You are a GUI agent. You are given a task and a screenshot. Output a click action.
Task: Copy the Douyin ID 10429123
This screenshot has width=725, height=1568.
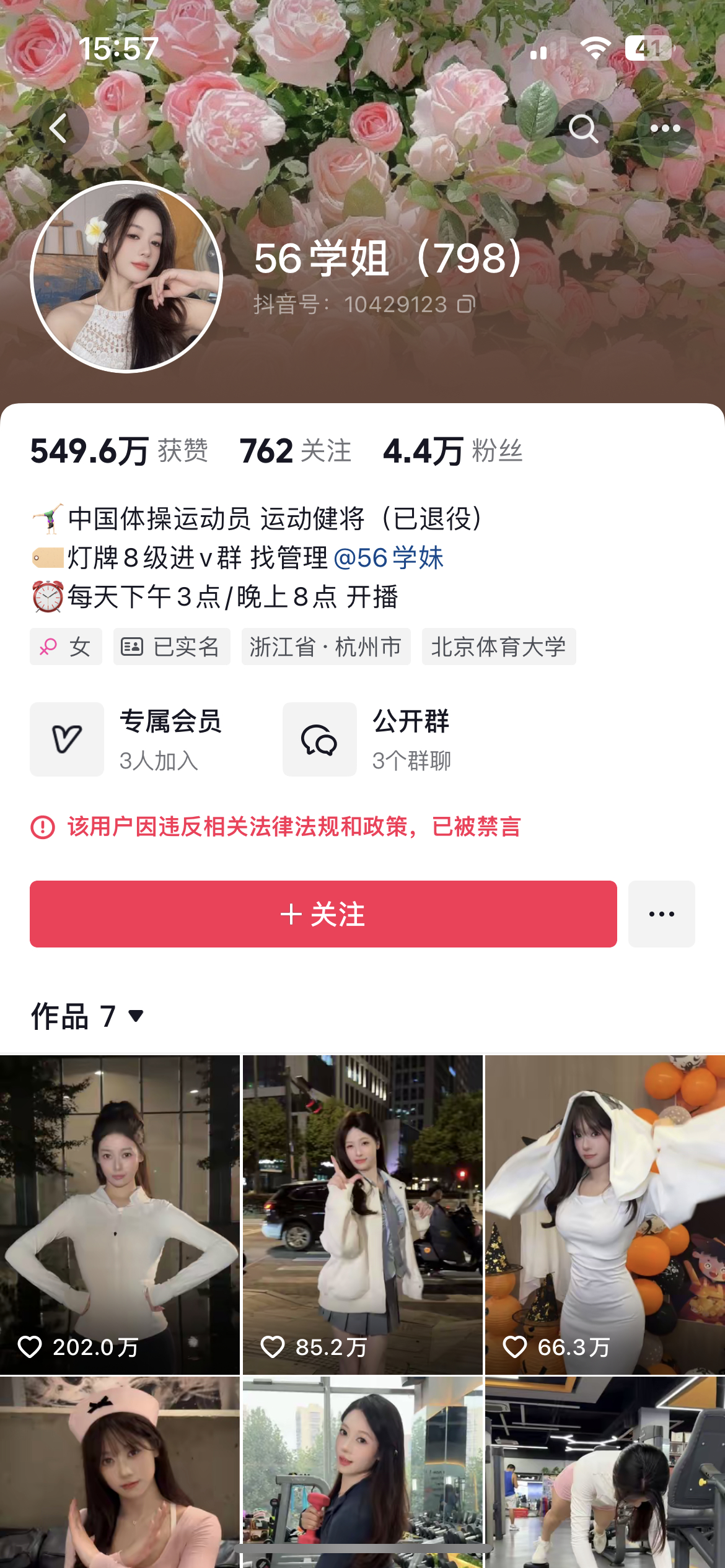(x=466, y=304)
